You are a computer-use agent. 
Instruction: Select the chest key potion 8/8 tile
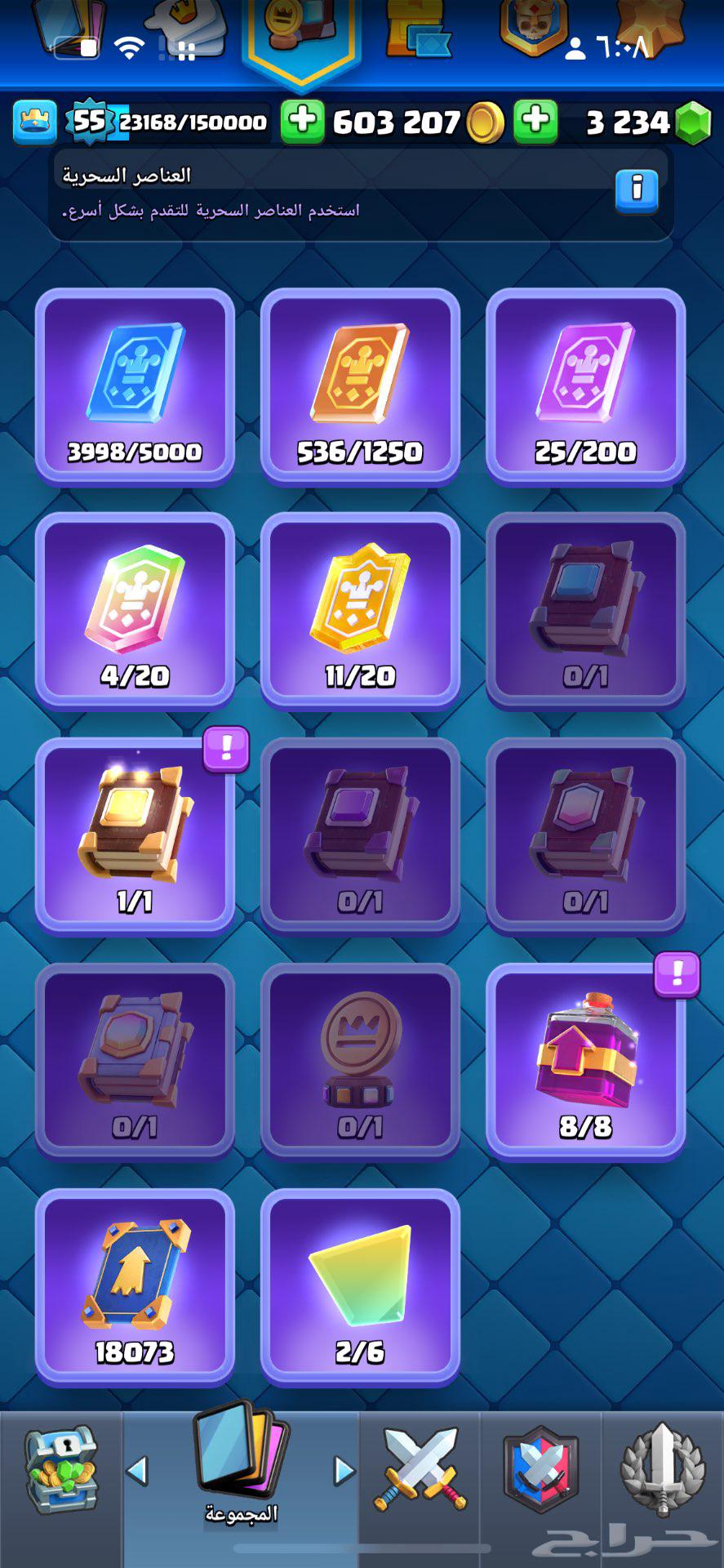pos(585,1062)
